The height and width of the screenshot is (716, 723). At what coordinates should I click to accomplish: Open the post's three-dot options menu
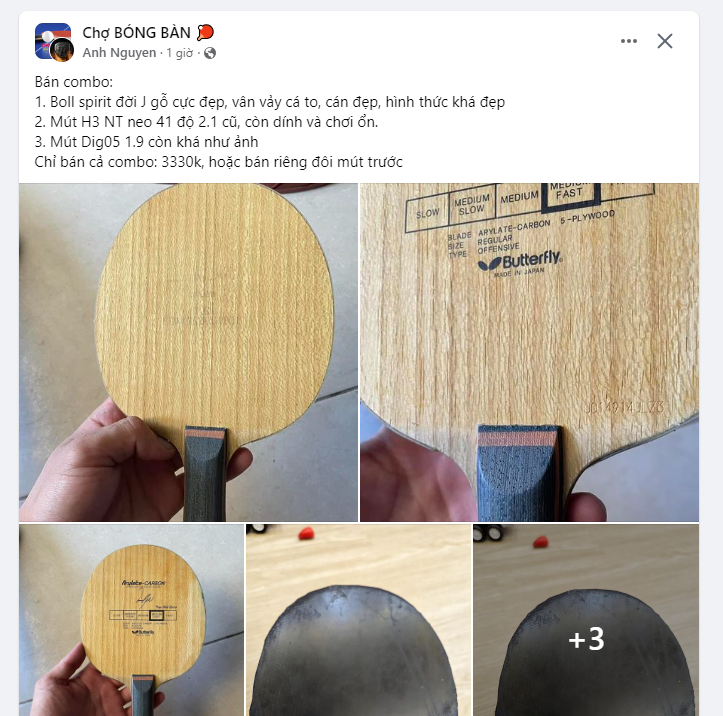[x=628, y=41]
